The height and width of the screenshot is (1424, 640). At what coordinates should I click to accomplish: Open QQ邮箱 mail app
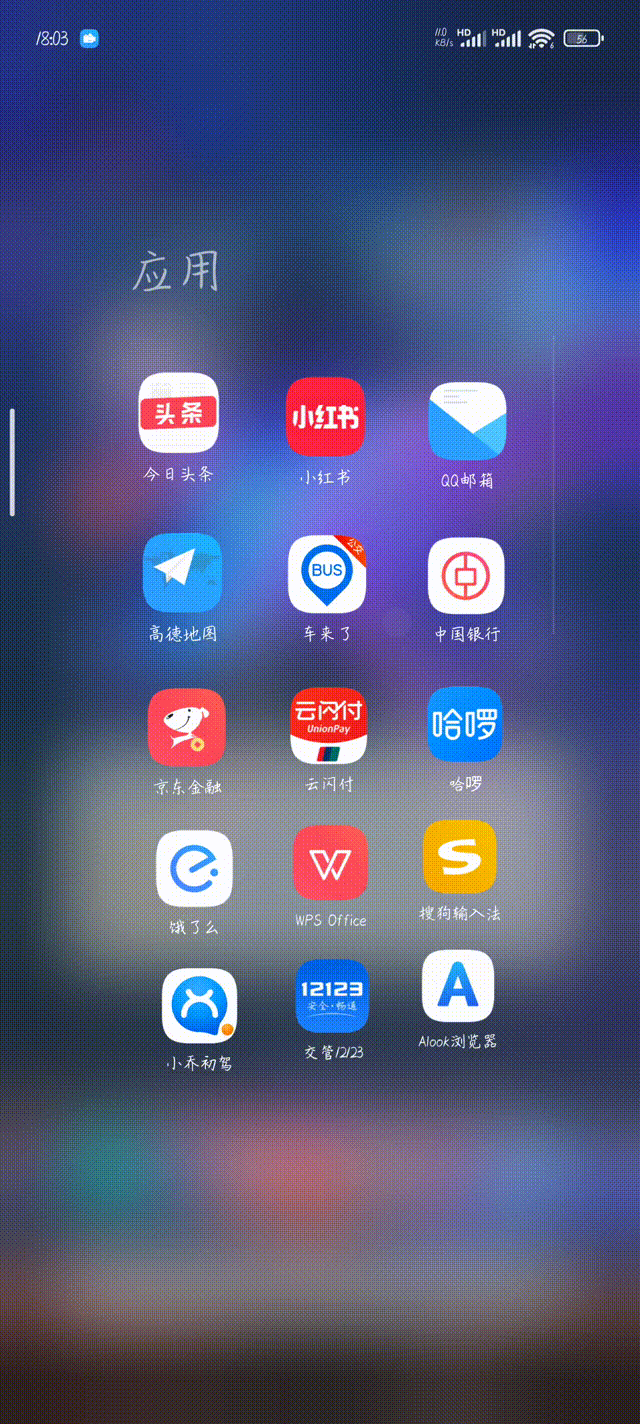point(467,421)
